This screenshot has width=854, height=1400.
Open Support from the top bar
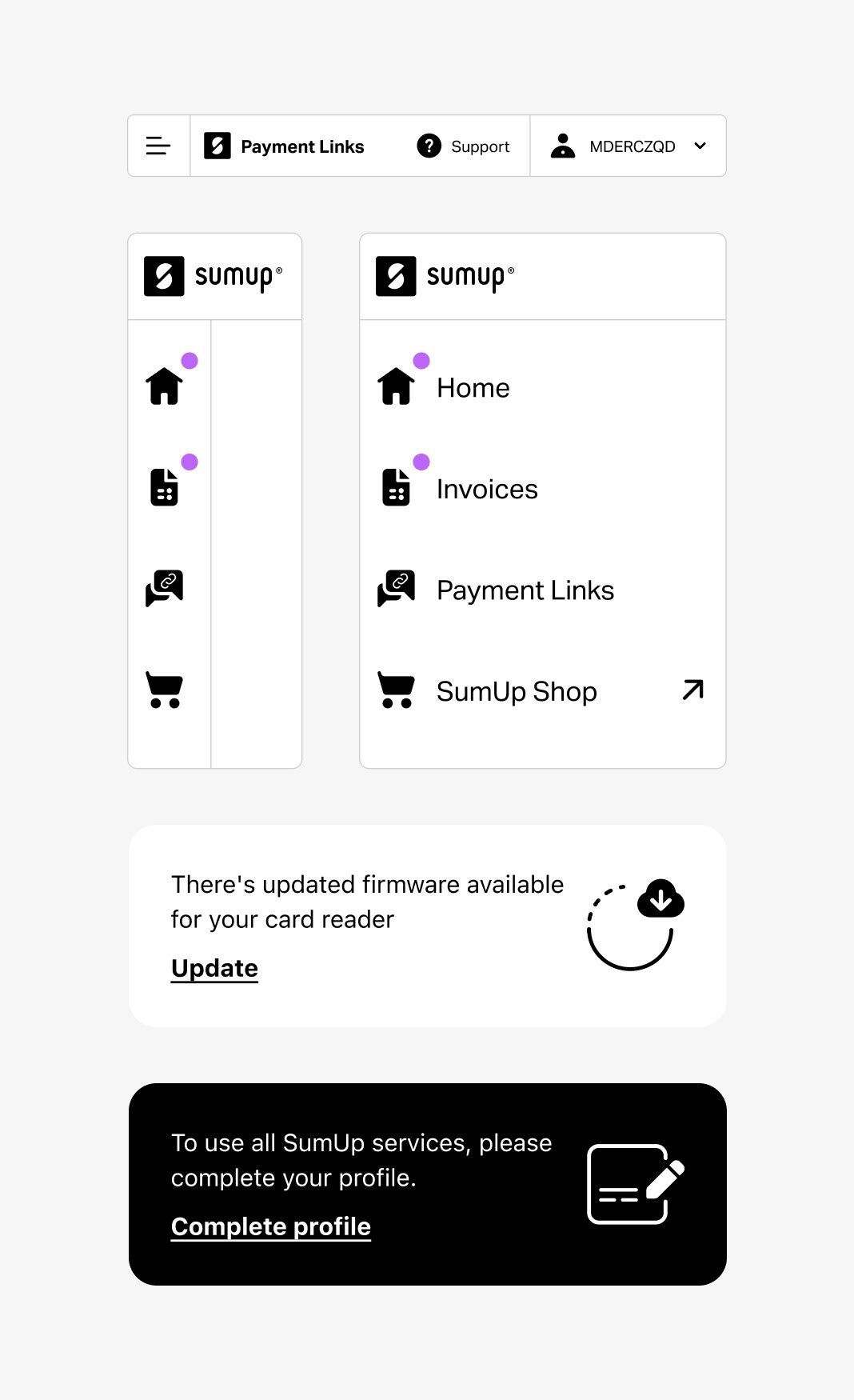pyautogui.click(x=463, y=146)
